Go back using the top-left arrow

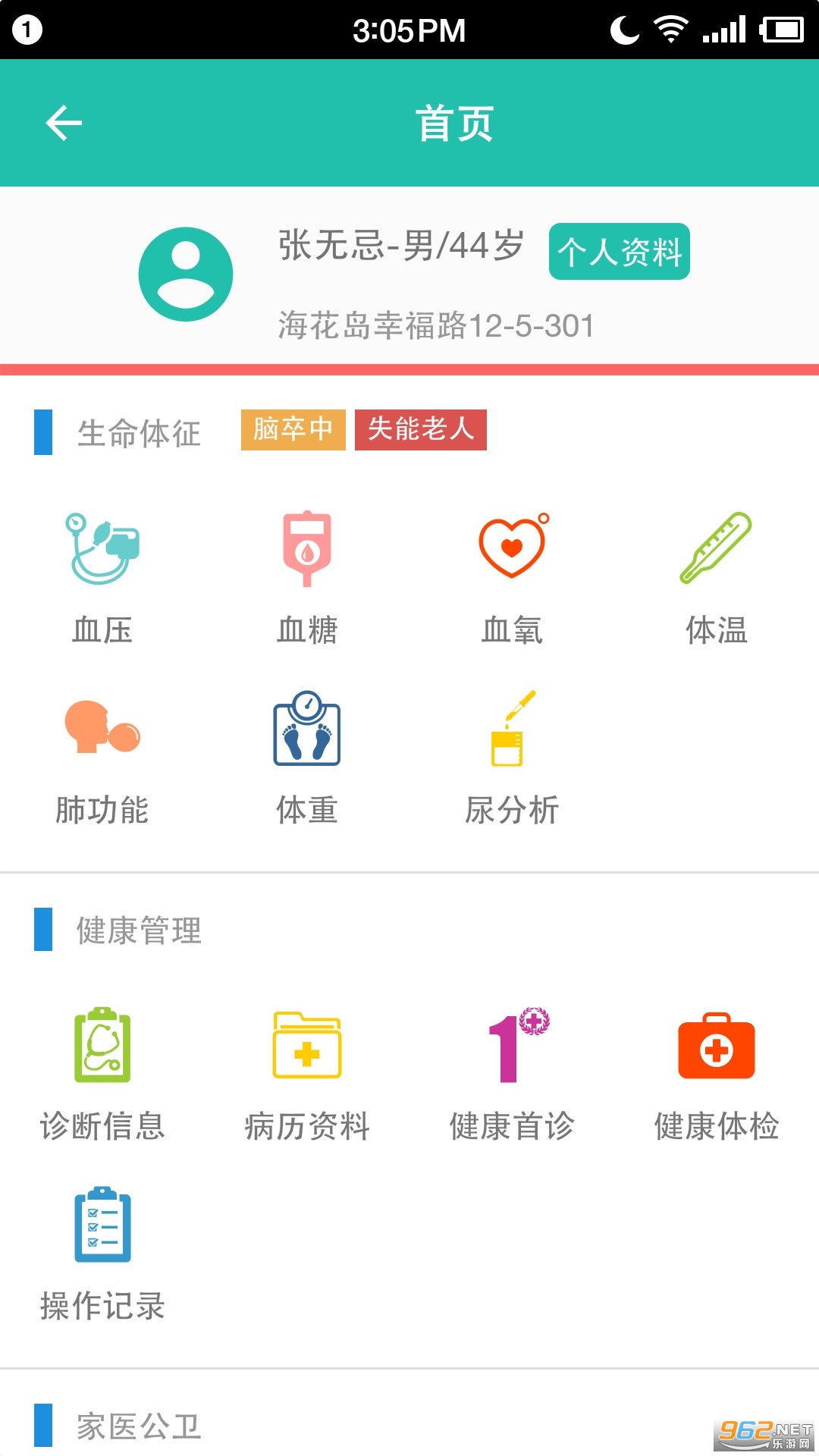pos(64,124)
